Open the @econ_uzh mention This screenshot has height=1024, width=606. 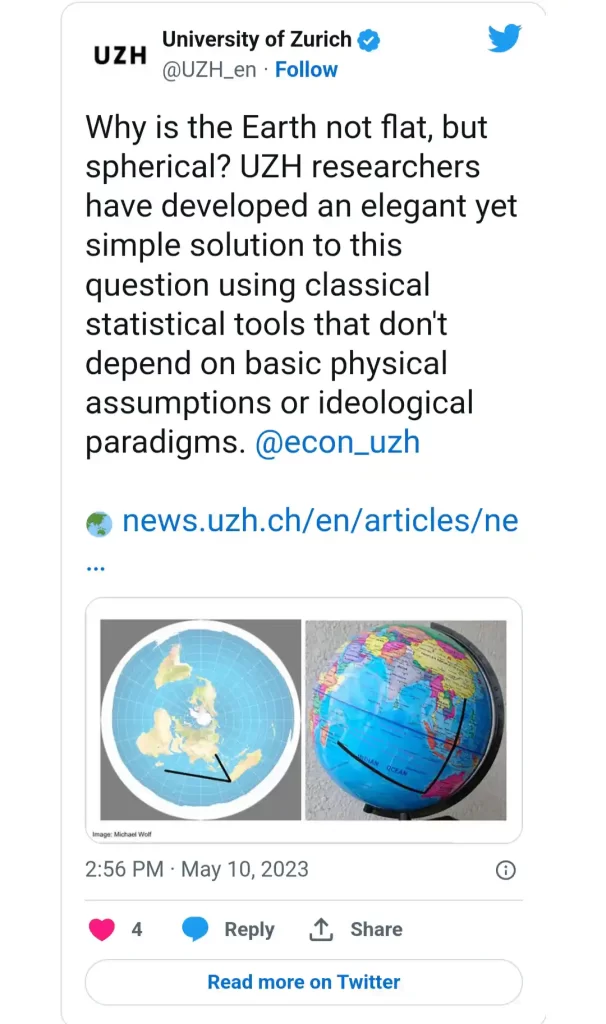point(337,442)
